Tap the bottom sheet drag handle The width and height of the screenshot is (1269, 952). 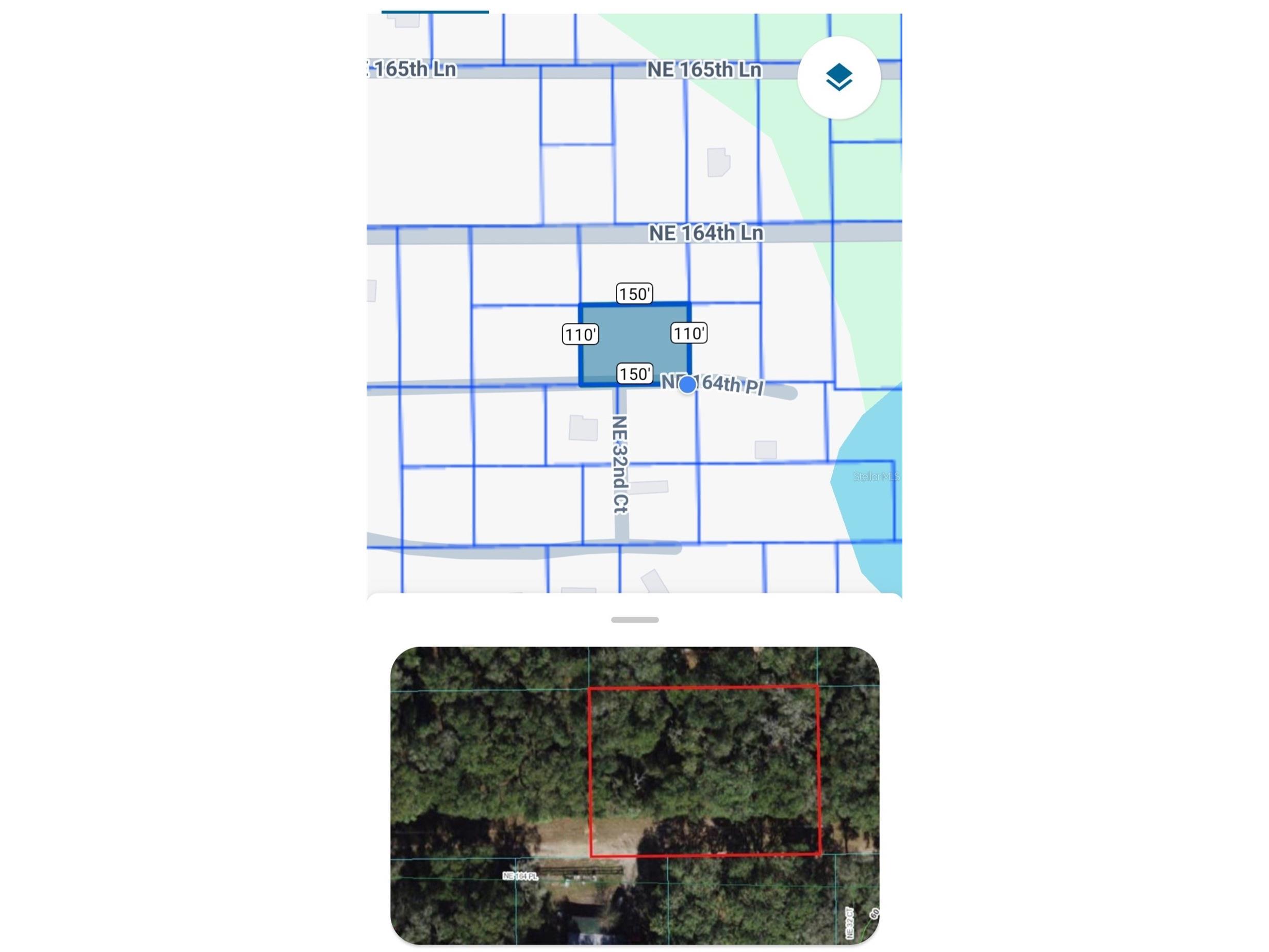click(x=634, y=620)
